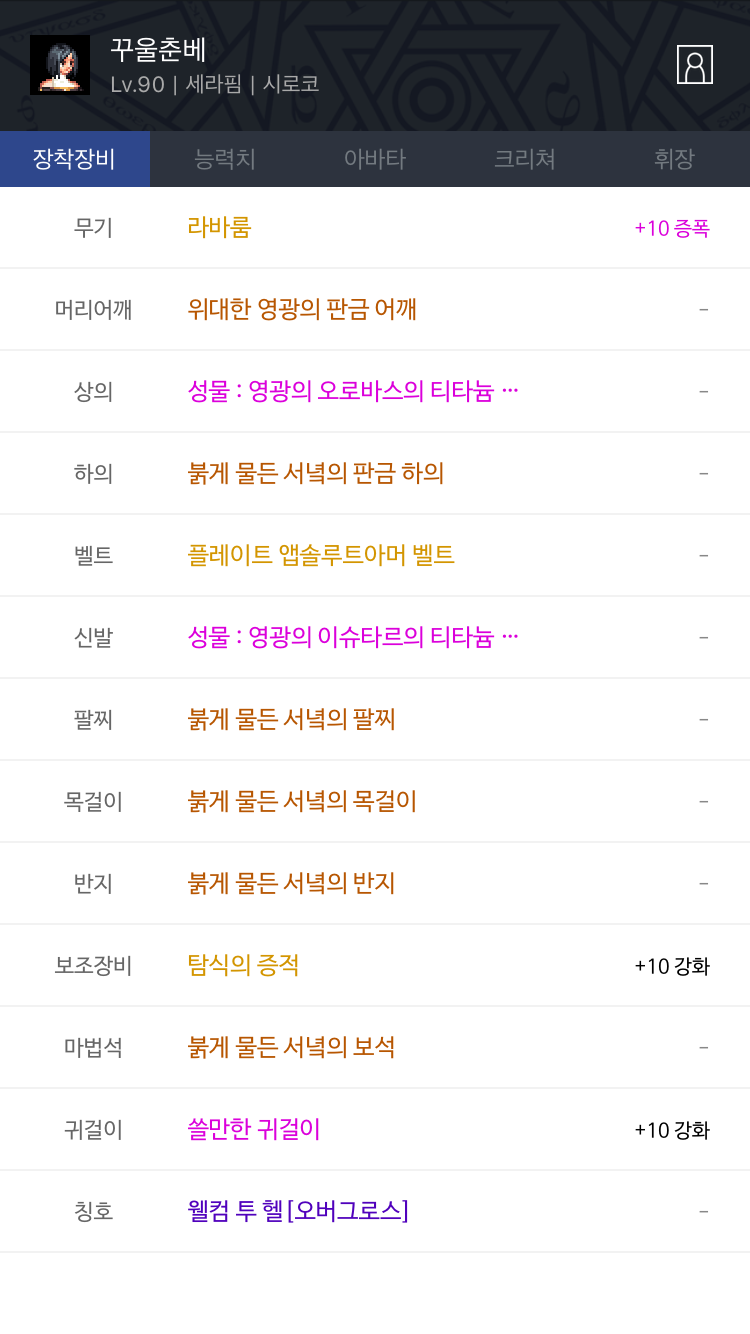Screen dimensions: 750x1334
Task: Open 붉게 물든 서녘의 보석 item
Action: tap(375, 1048)
